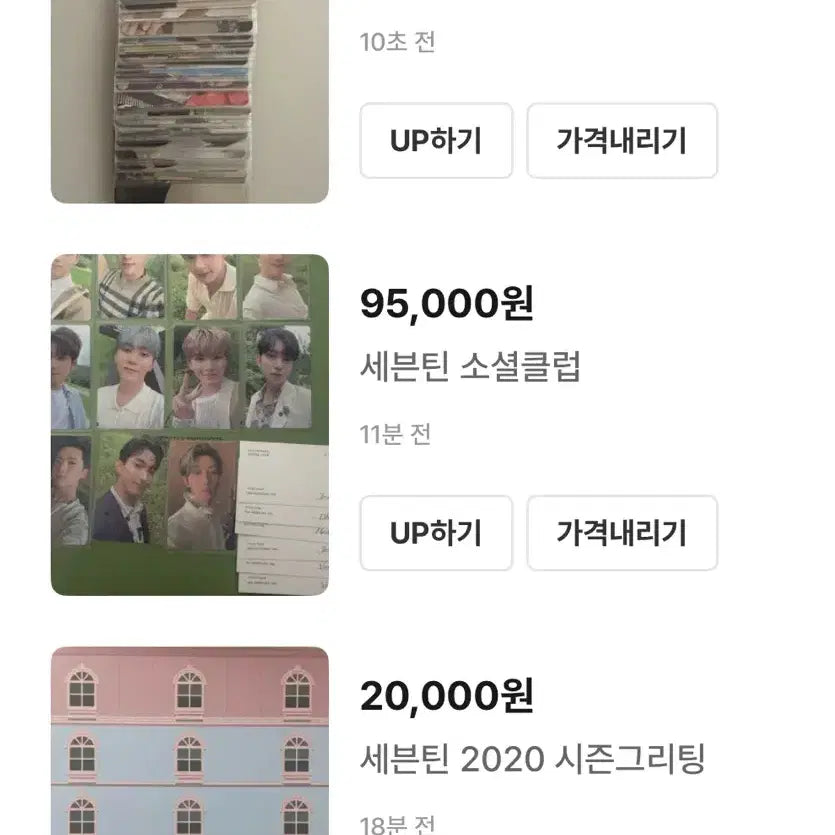
Task: Open the photocard stack listing posted 10초 전
Action: coord(190,100)
